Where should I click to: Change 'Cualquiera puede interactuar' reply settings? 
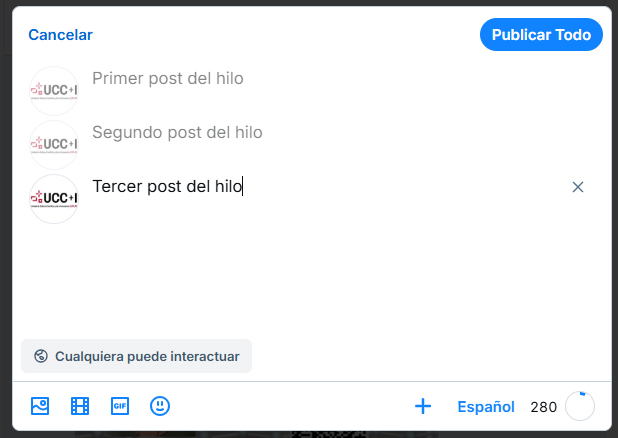[x=136, y=356]
